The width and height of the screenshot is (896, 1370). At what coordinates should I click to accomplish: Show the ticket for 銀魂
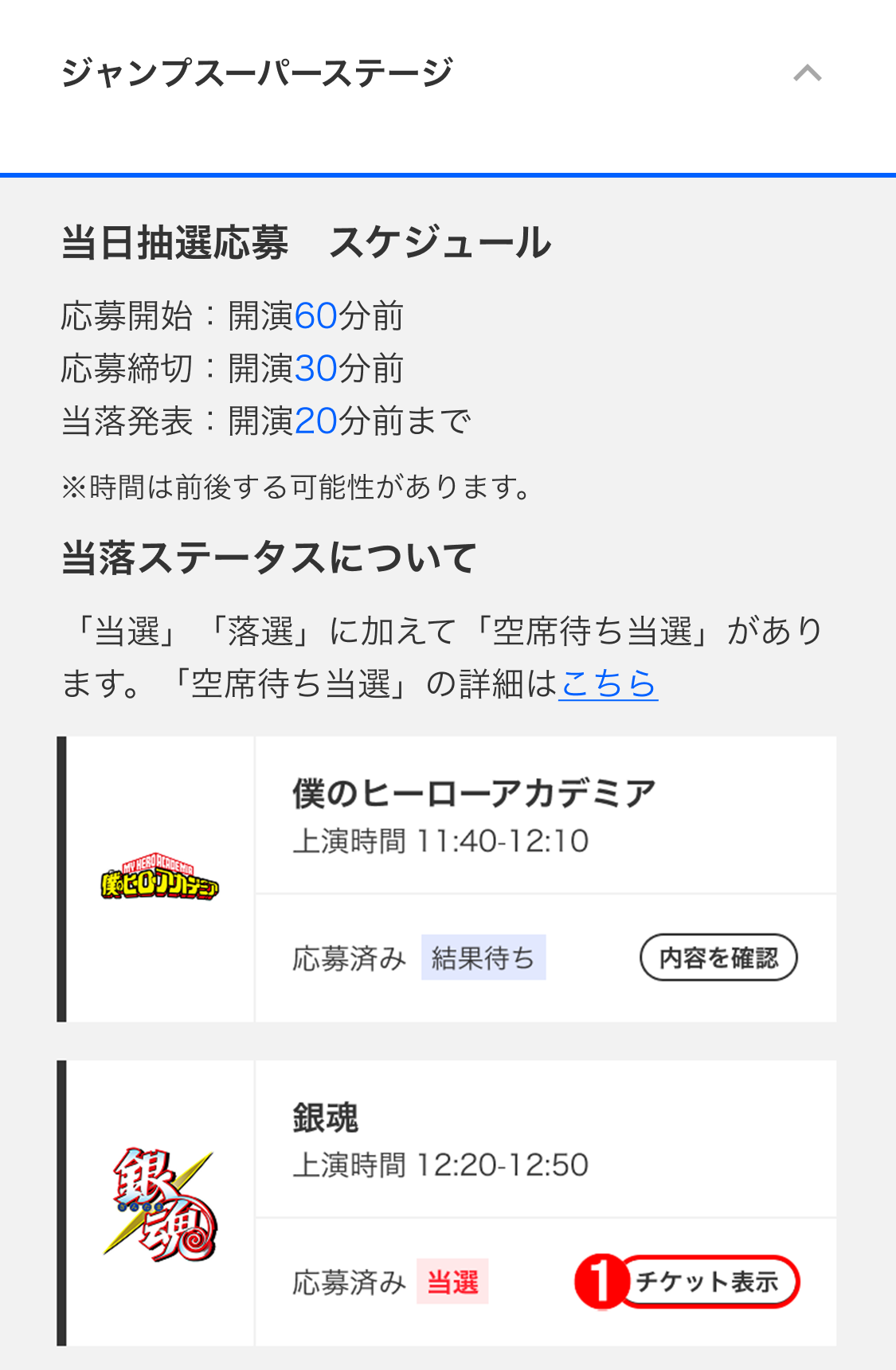707,1282
